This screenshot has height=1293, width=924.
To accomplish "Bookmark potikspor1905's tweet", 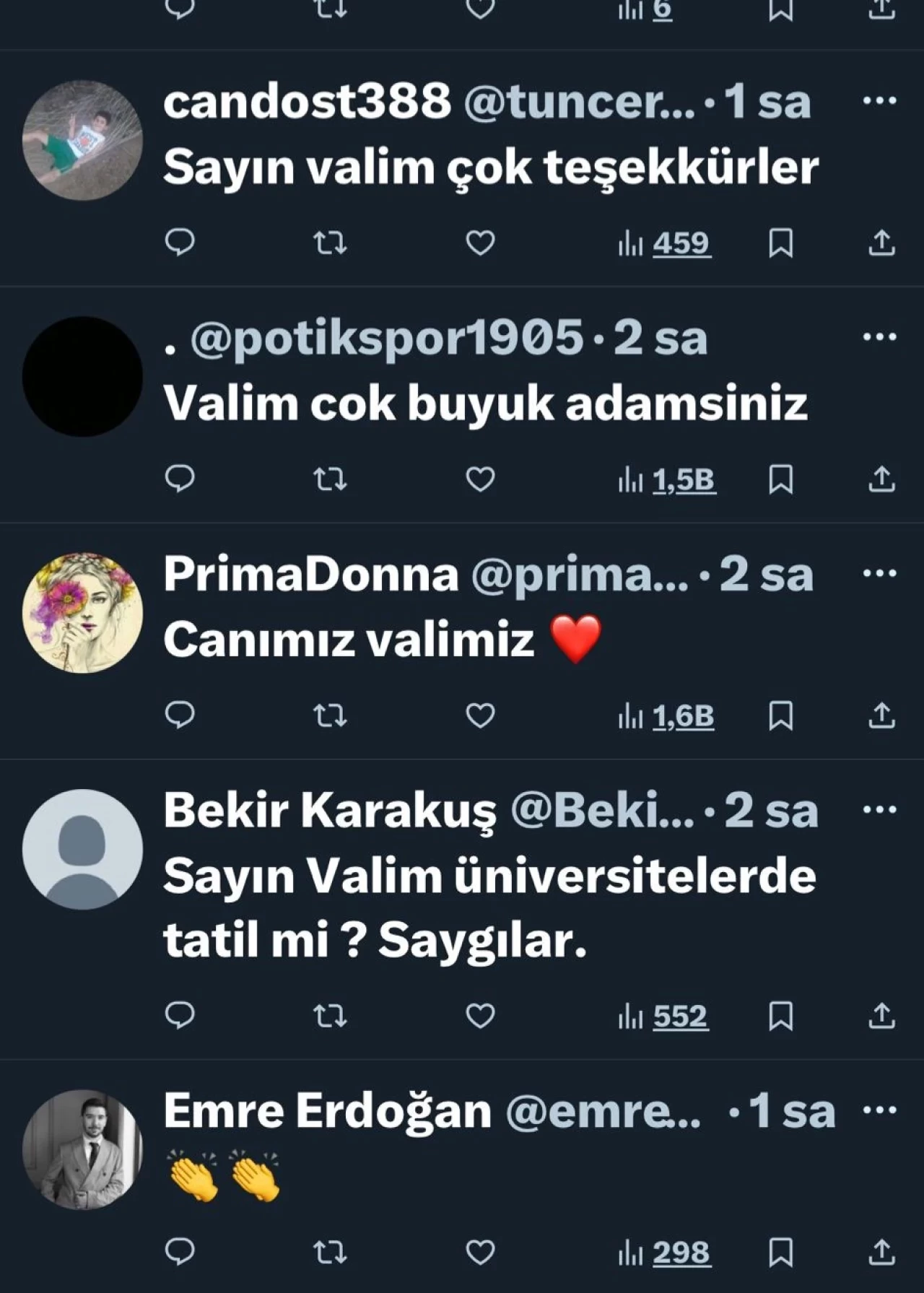I will click(x=780, y=479).
